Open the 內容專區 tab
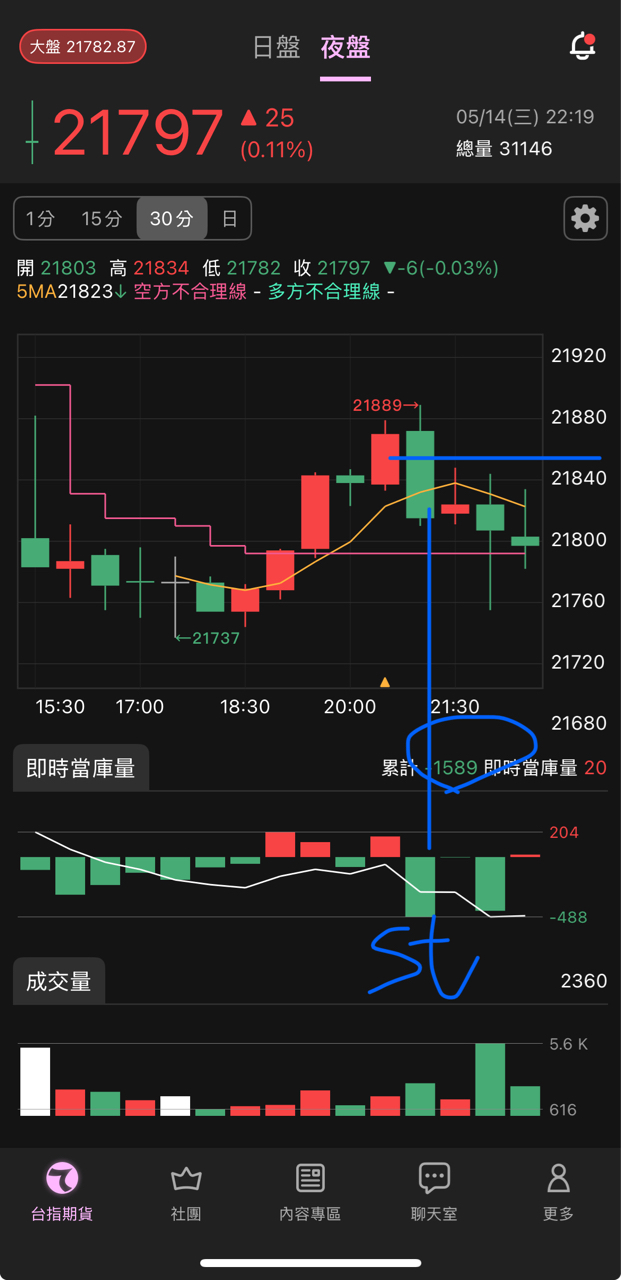The image size is (621, 1280). click(310, 1192)
